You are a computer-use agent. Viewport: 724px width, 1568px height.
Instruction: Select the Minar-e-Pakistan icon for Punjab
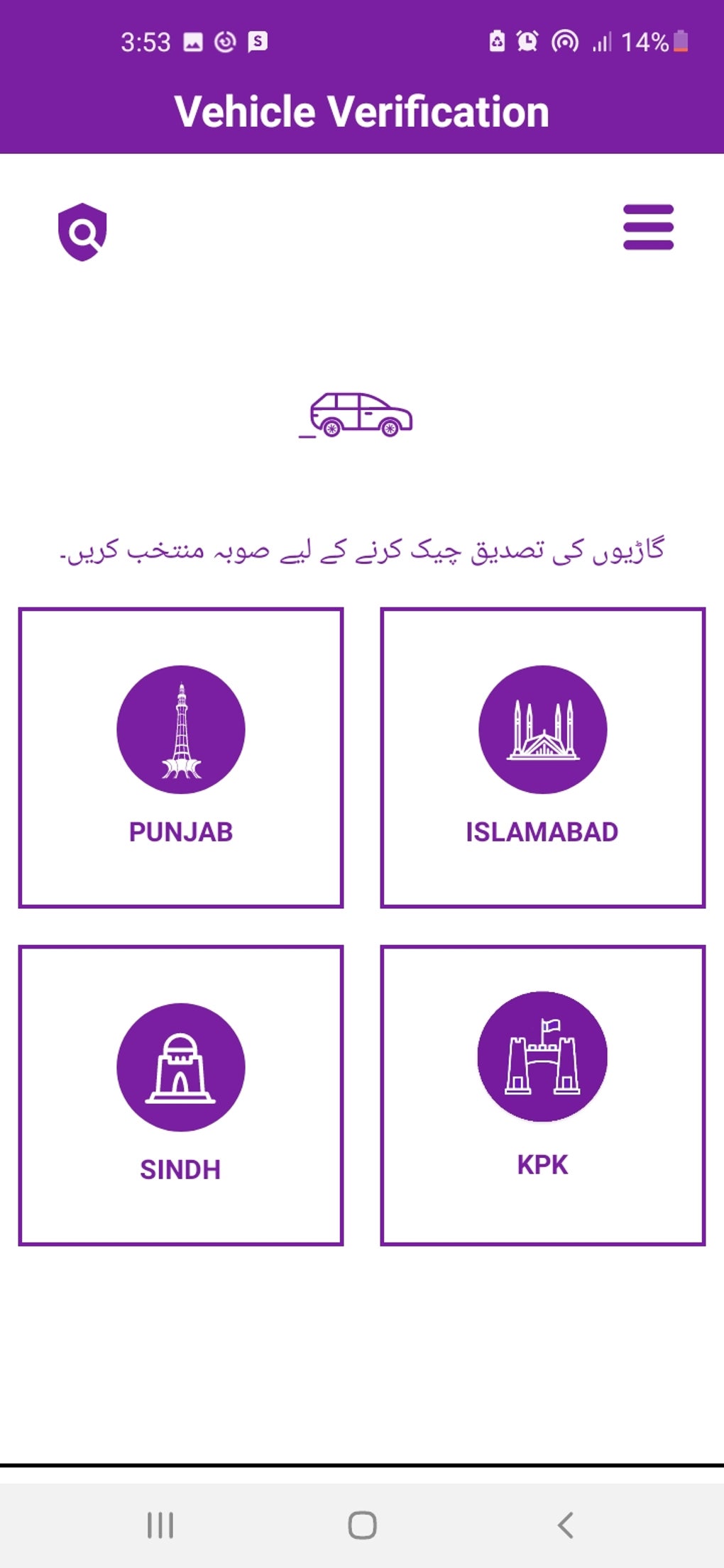[180, 729]
